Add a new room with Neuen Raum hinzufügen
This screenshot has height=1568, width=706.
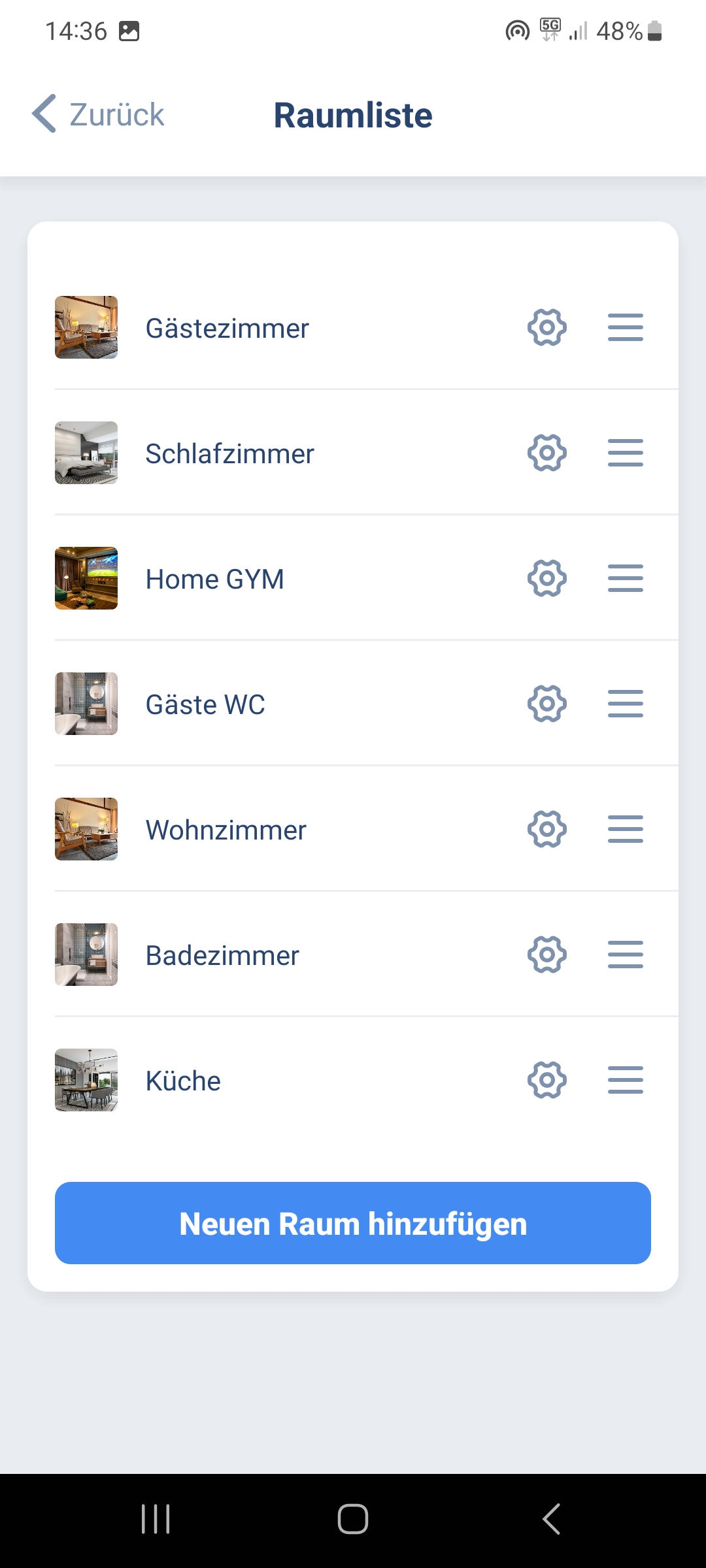353,1223
